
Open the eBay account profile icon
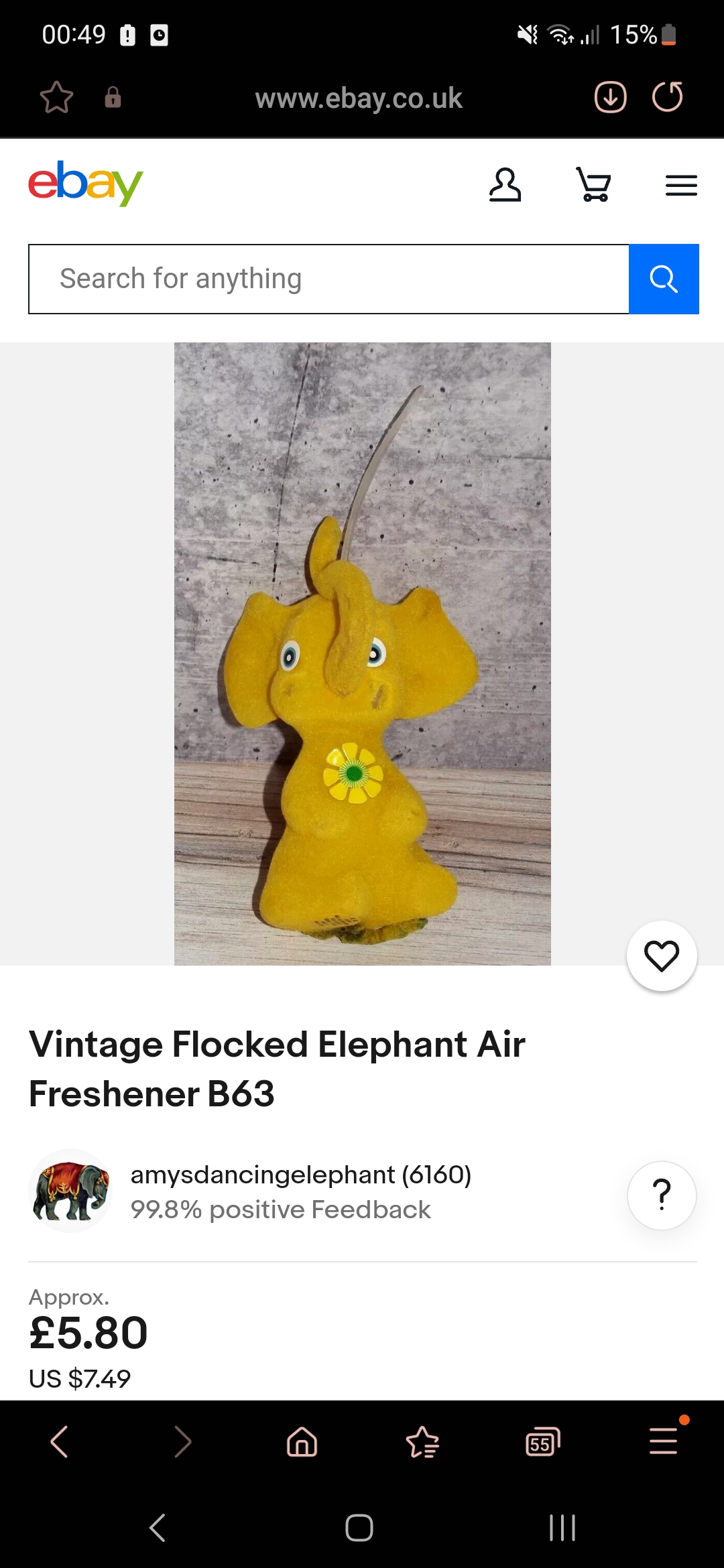click(x=505, y=185)
